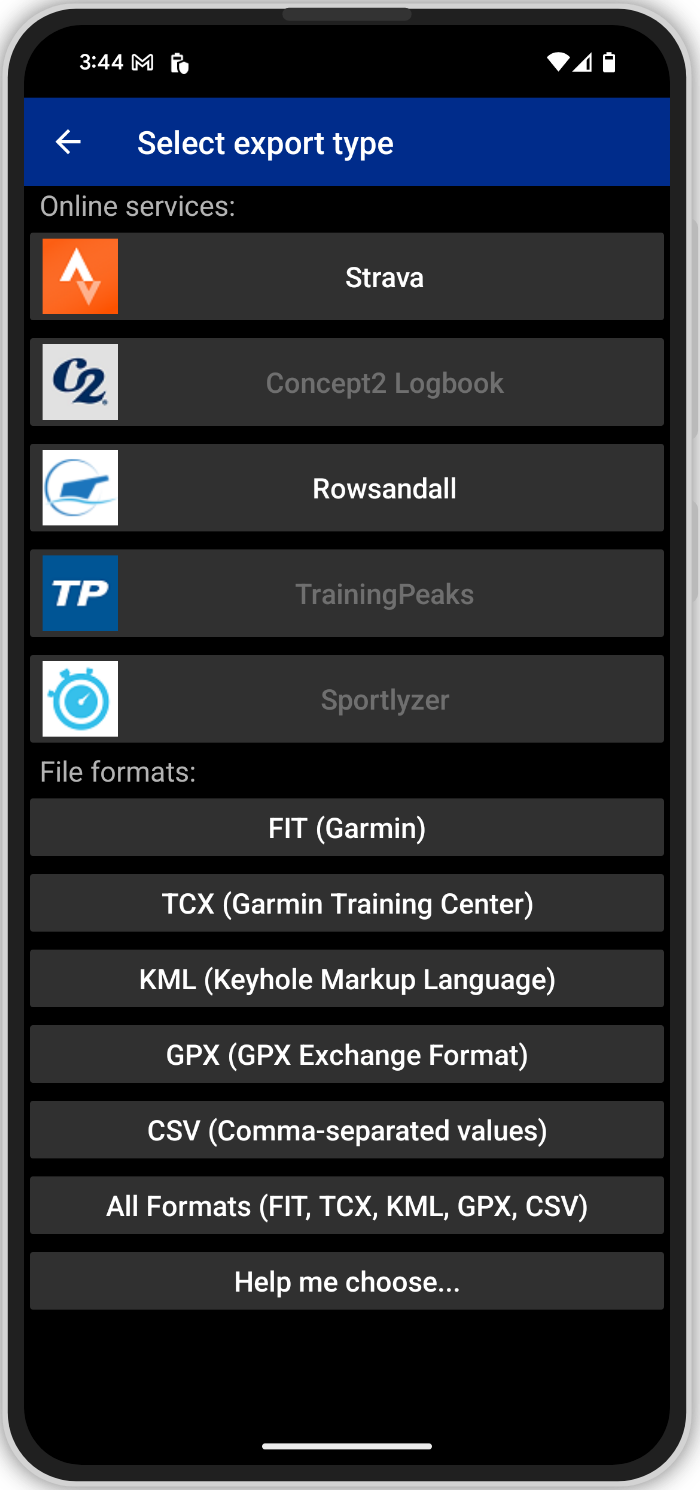Image resolution: width=700 pixels, height=1490 pixels.
Task: Go back using the header arrow
Action: 68,143
